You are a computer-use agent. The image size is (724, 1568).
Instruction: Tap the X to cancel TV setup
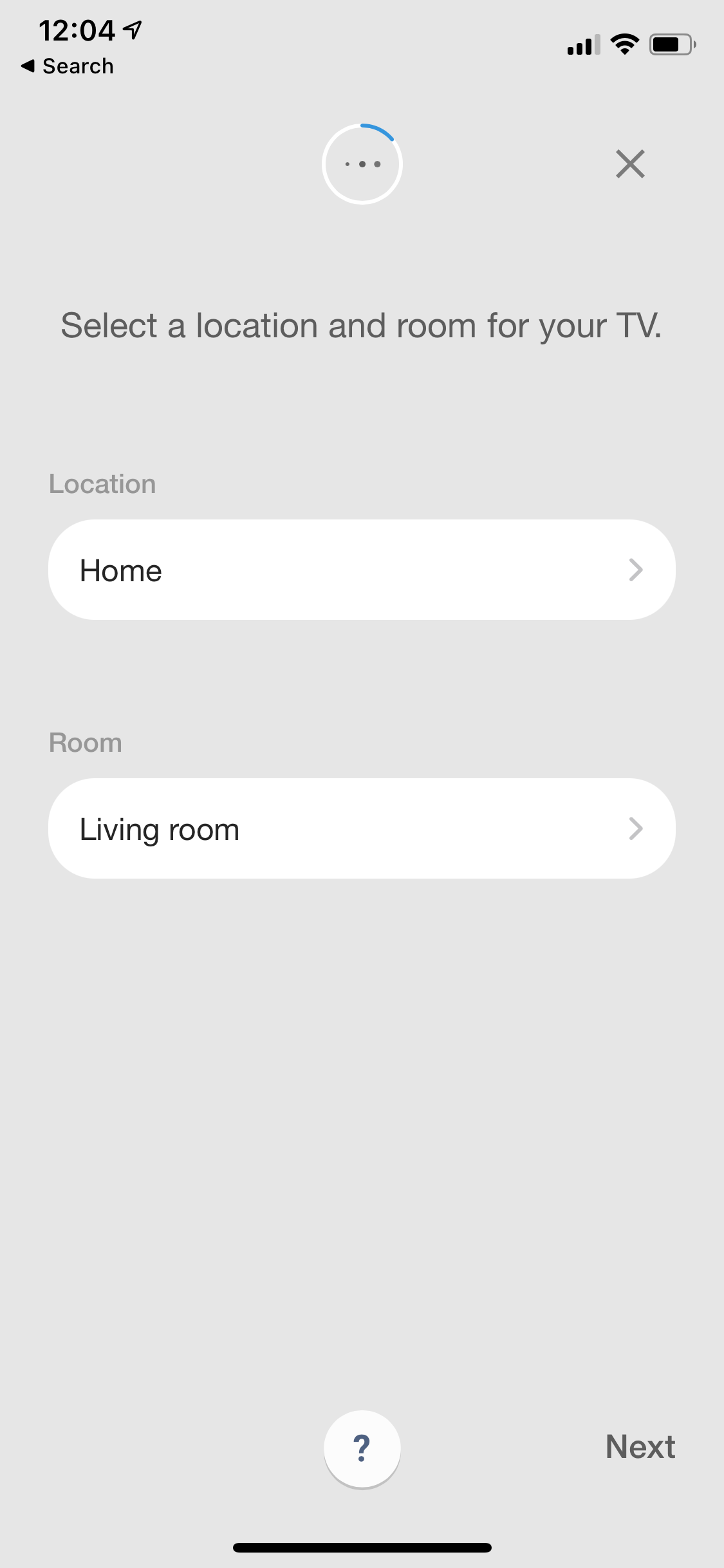(629, 163)
